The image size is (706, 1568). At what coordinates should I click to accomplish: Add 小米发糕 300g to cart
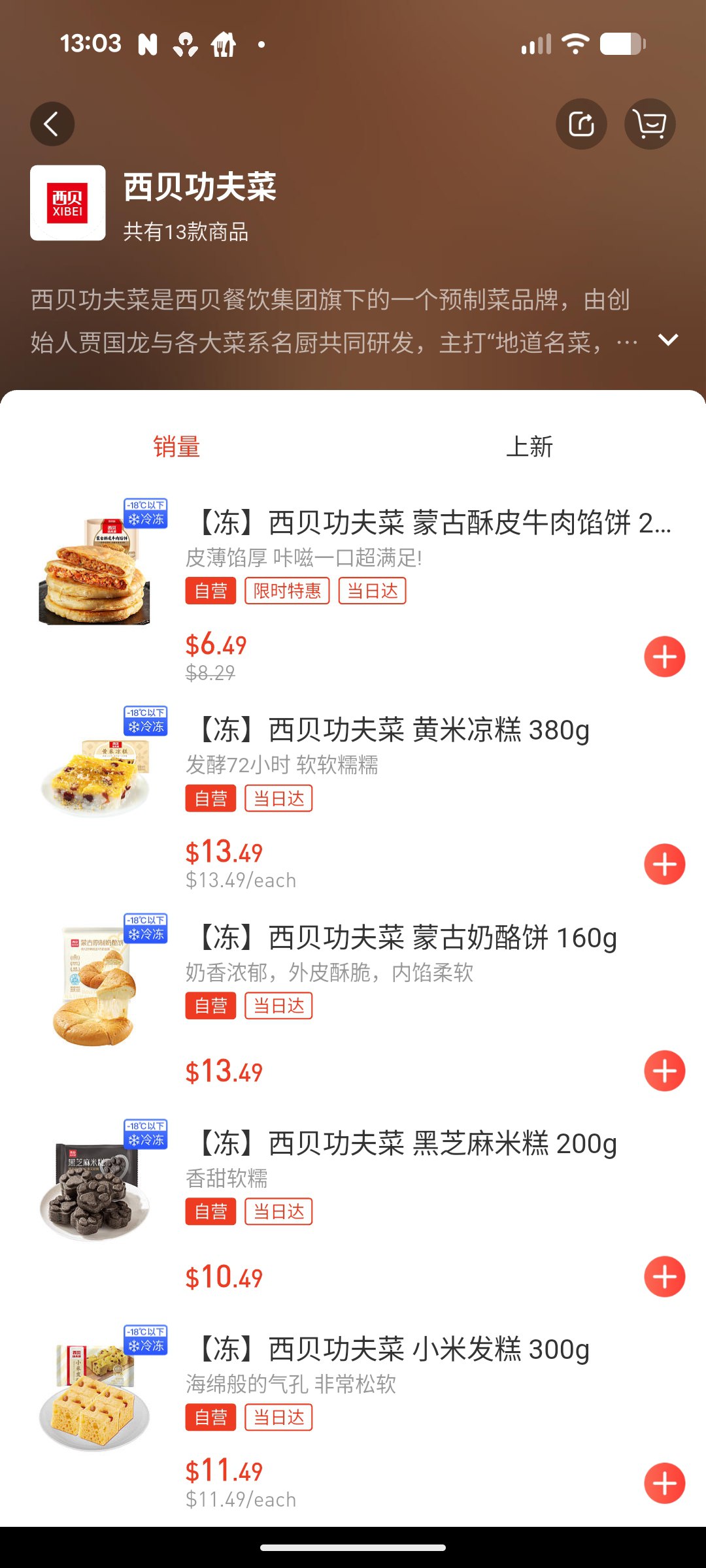point(664,1483)
